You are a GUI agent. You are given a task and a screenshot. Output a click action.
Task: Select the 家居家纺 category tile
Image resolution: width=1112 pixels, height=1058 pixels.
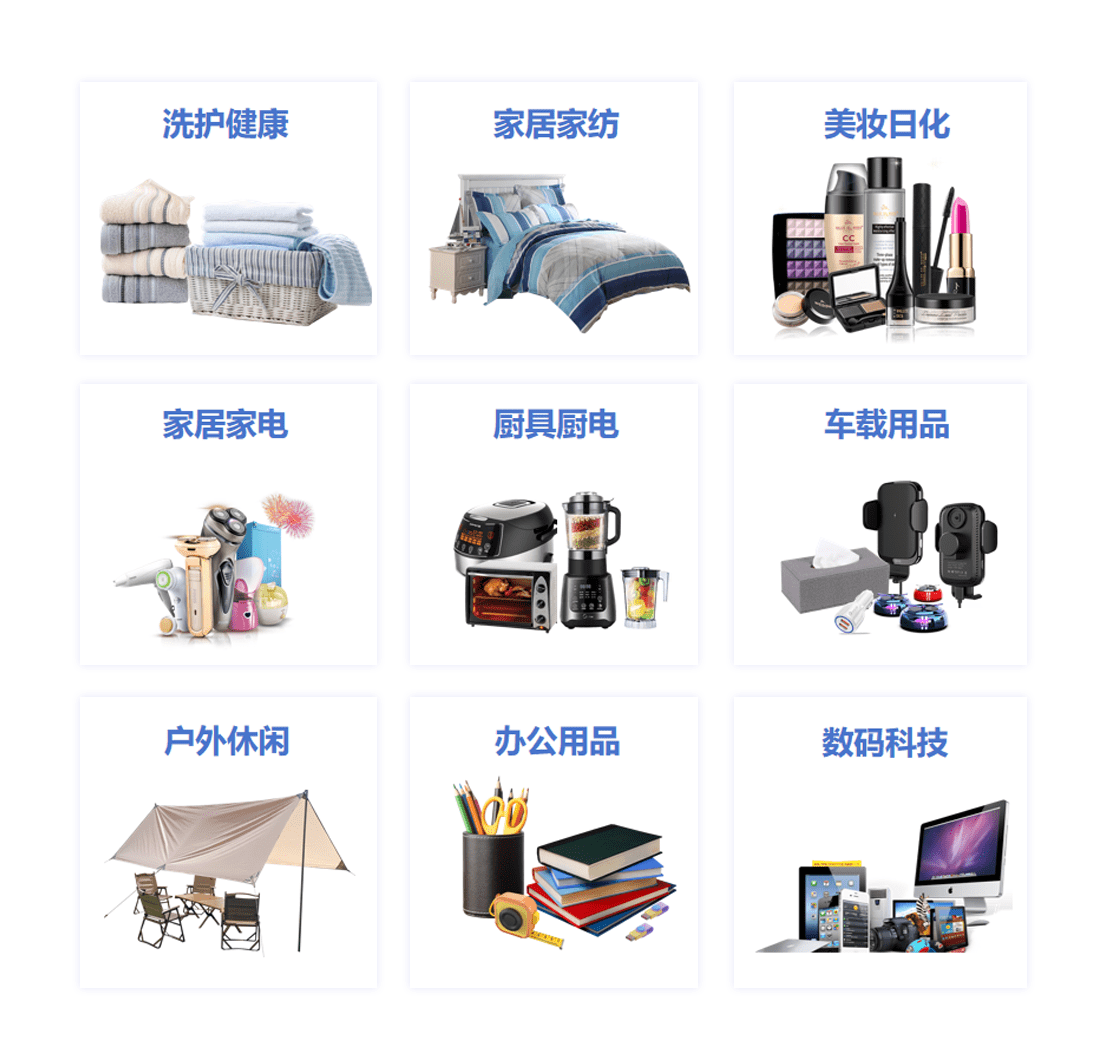tap(554, 218)
